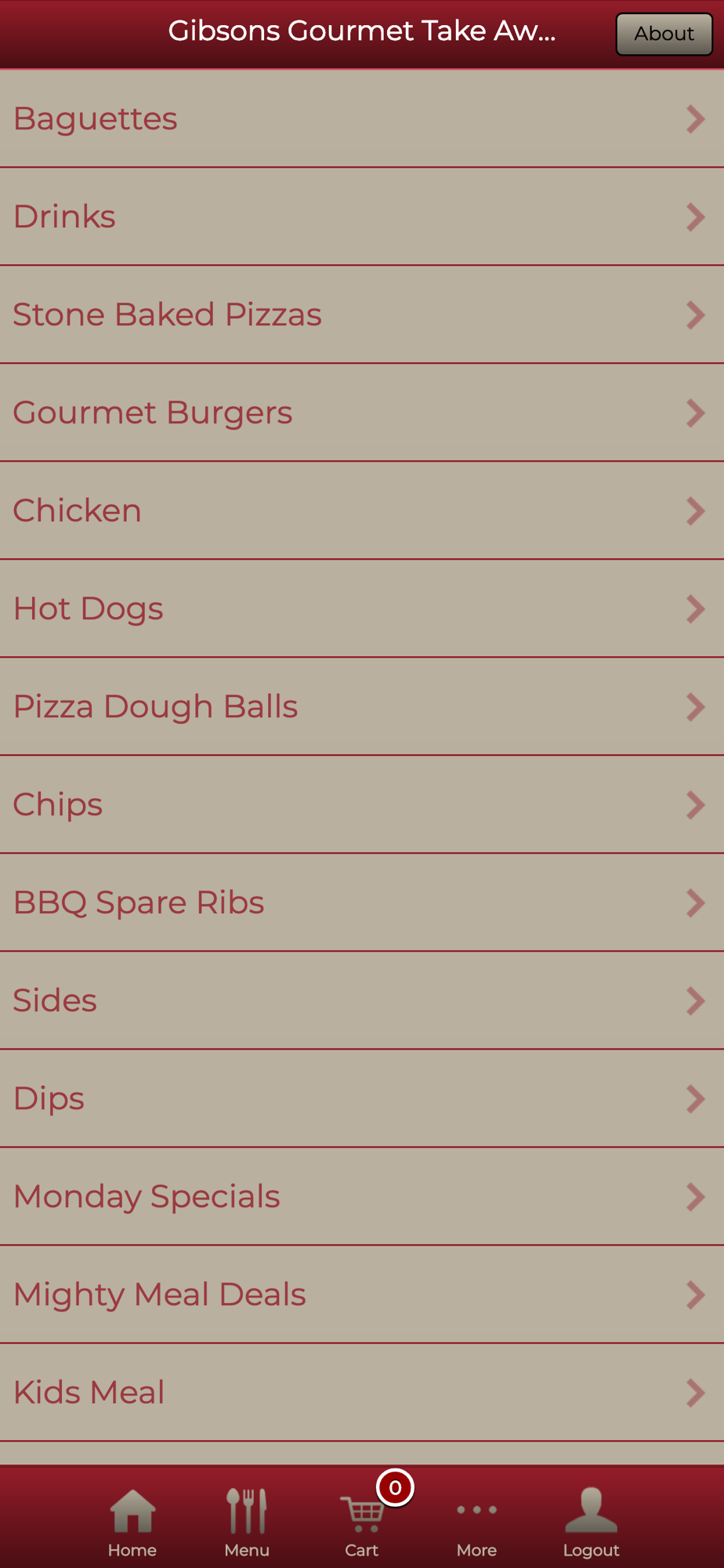
Task: View Stone Baked Pizzas
Action: click(360, 315)
